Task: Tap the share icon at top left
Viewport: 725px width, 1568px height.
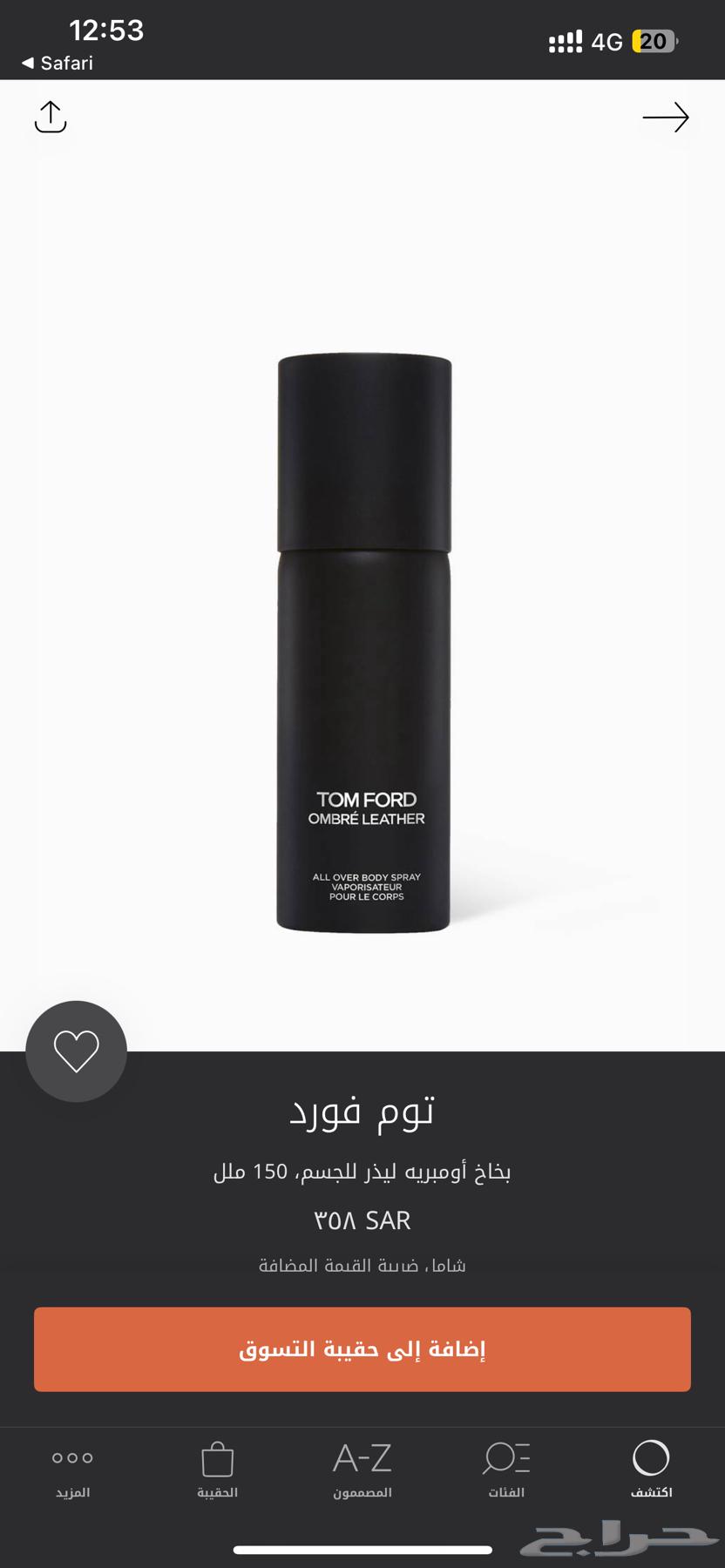Action: 51,118
